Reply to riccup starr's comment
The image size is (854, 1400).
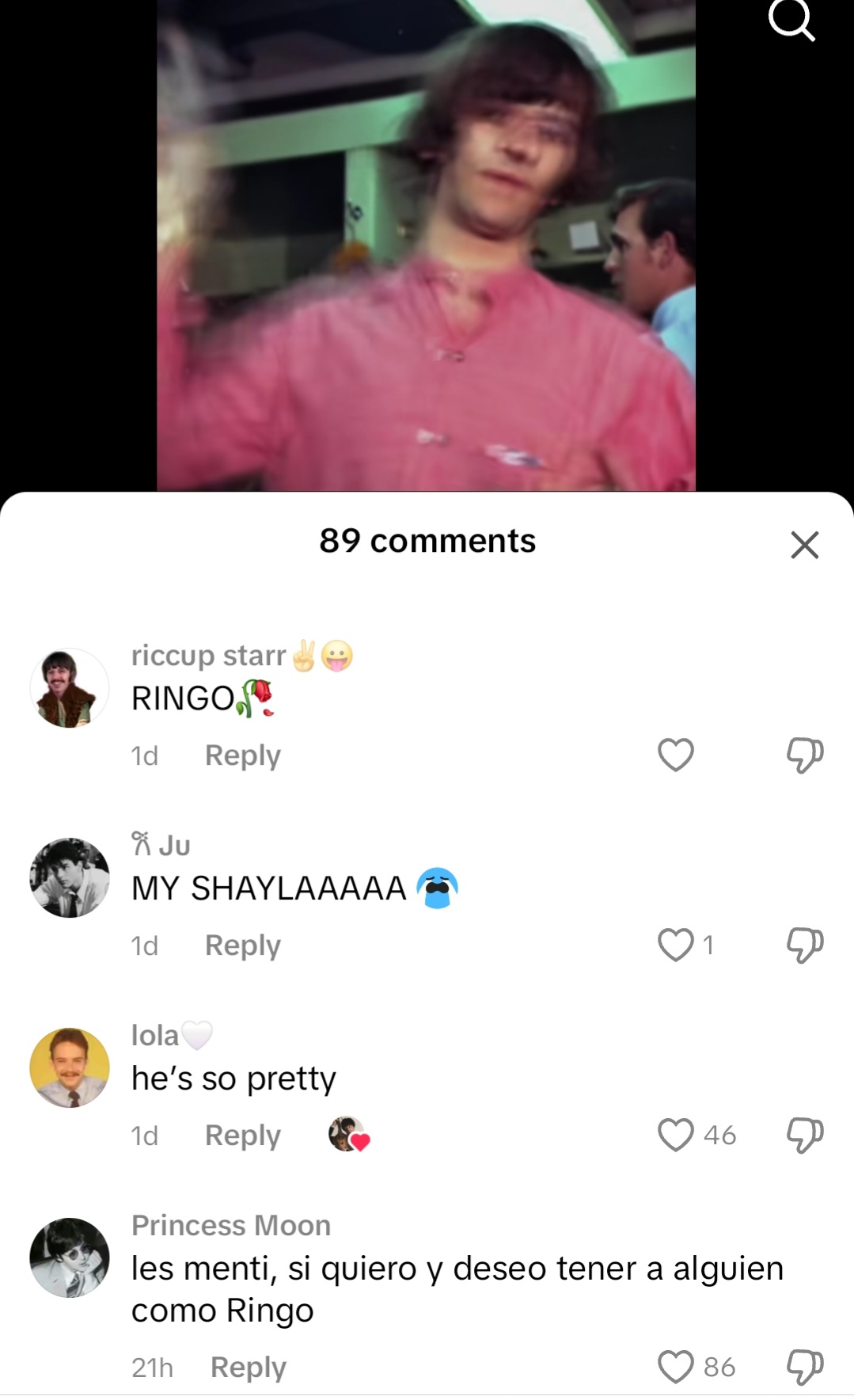(x=242, y=755)
